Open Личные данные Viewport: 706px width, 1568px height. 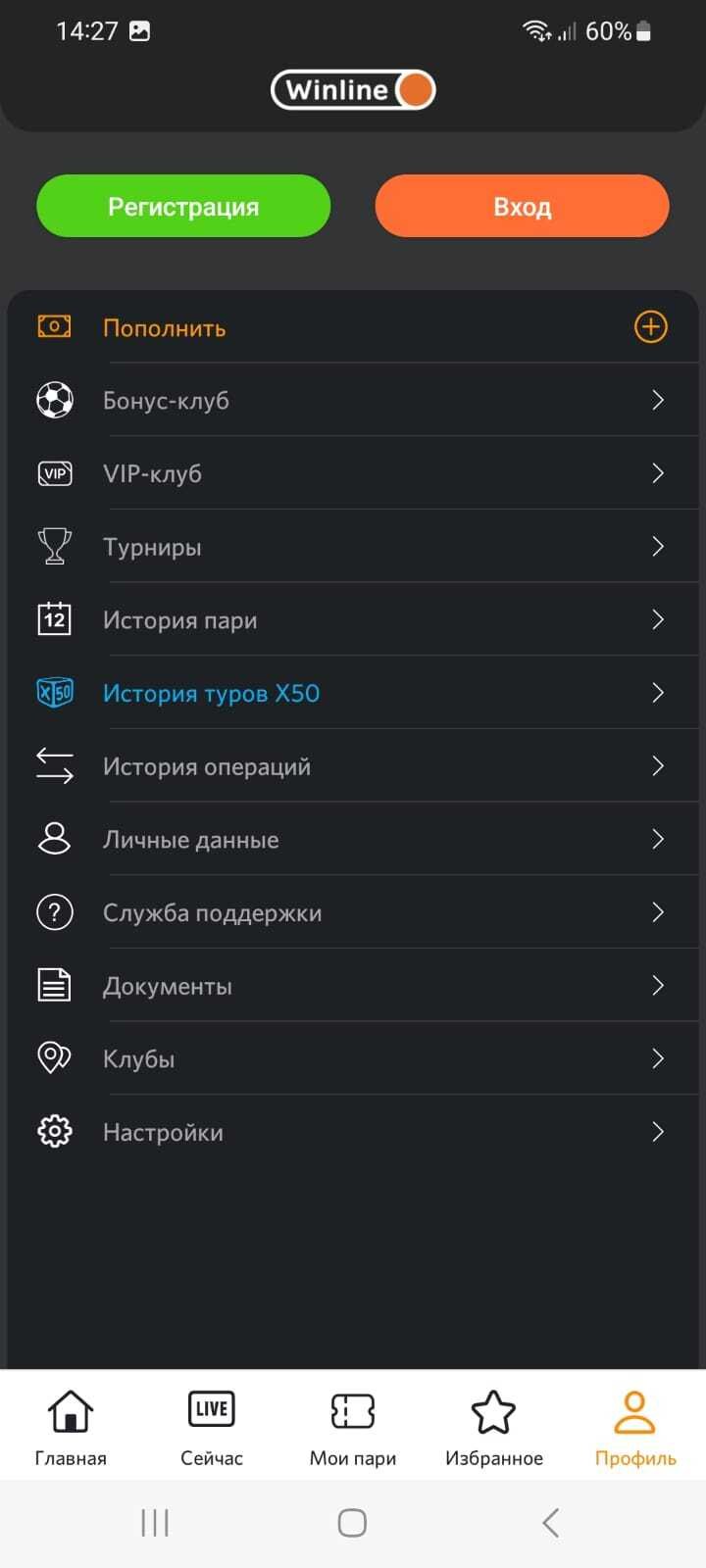[353, 839]
